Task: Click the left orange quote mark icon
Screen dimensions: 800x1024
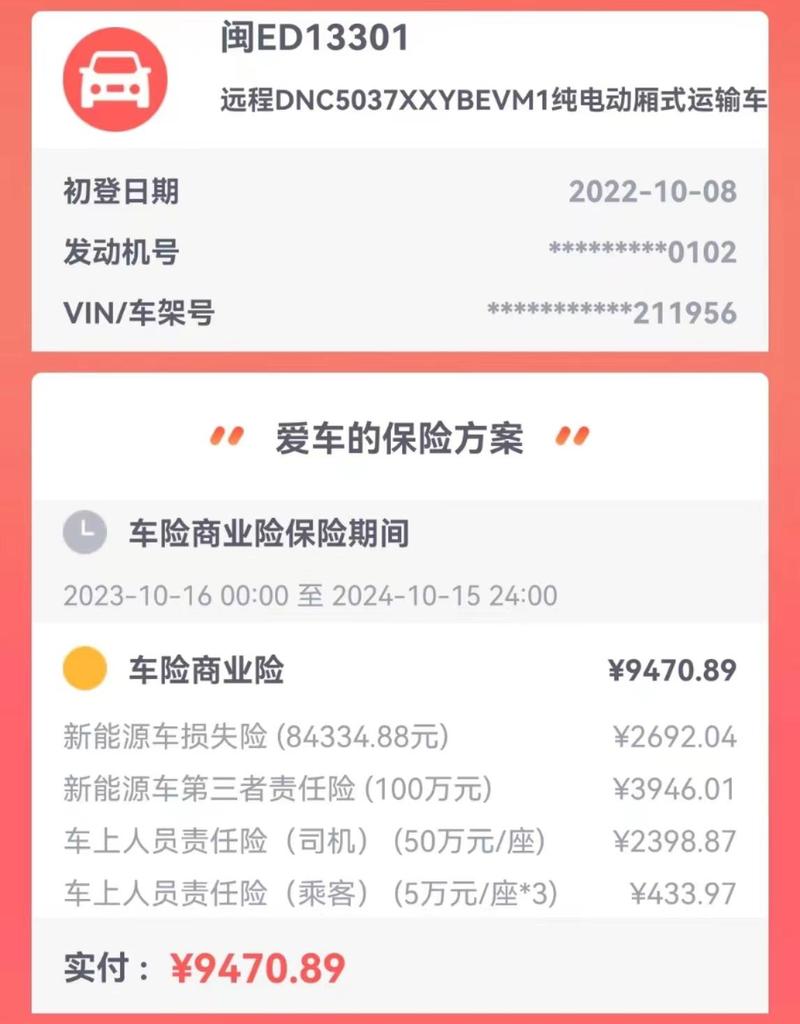Action: [x=224, y=436]
